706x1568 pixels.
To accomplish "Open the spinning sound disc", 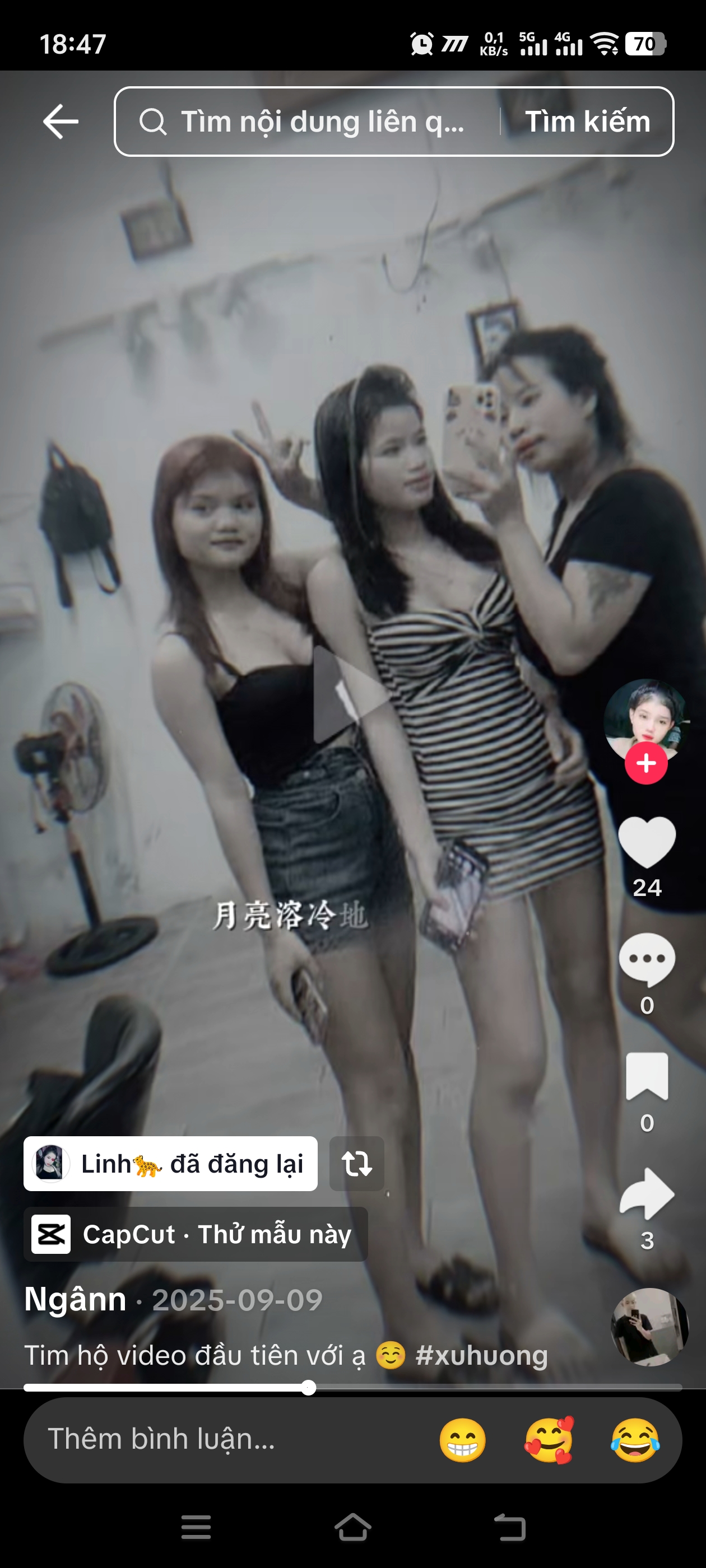I will [649, 1326].
